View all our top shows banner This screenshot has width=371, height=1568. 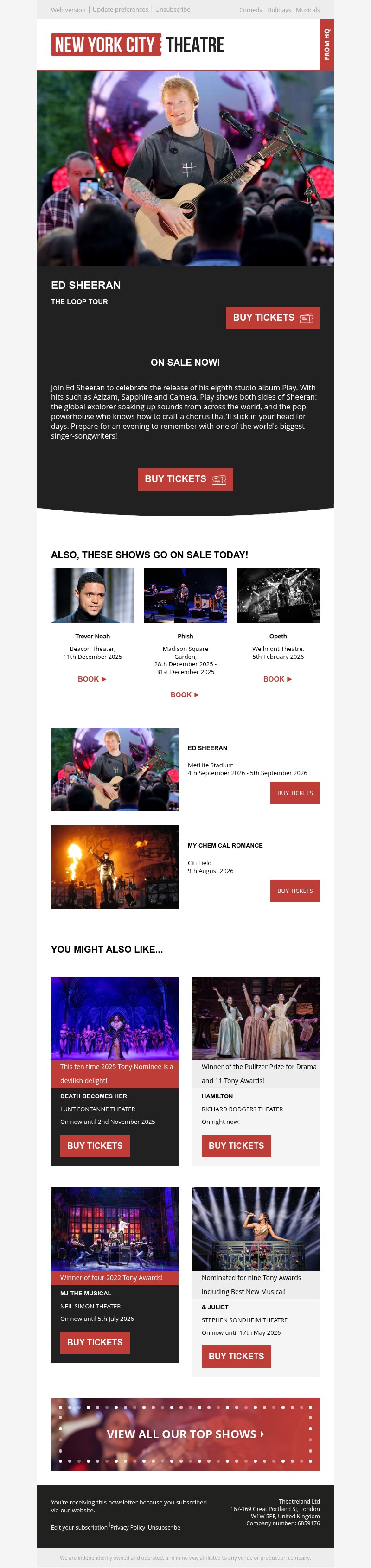(185, 1434)
